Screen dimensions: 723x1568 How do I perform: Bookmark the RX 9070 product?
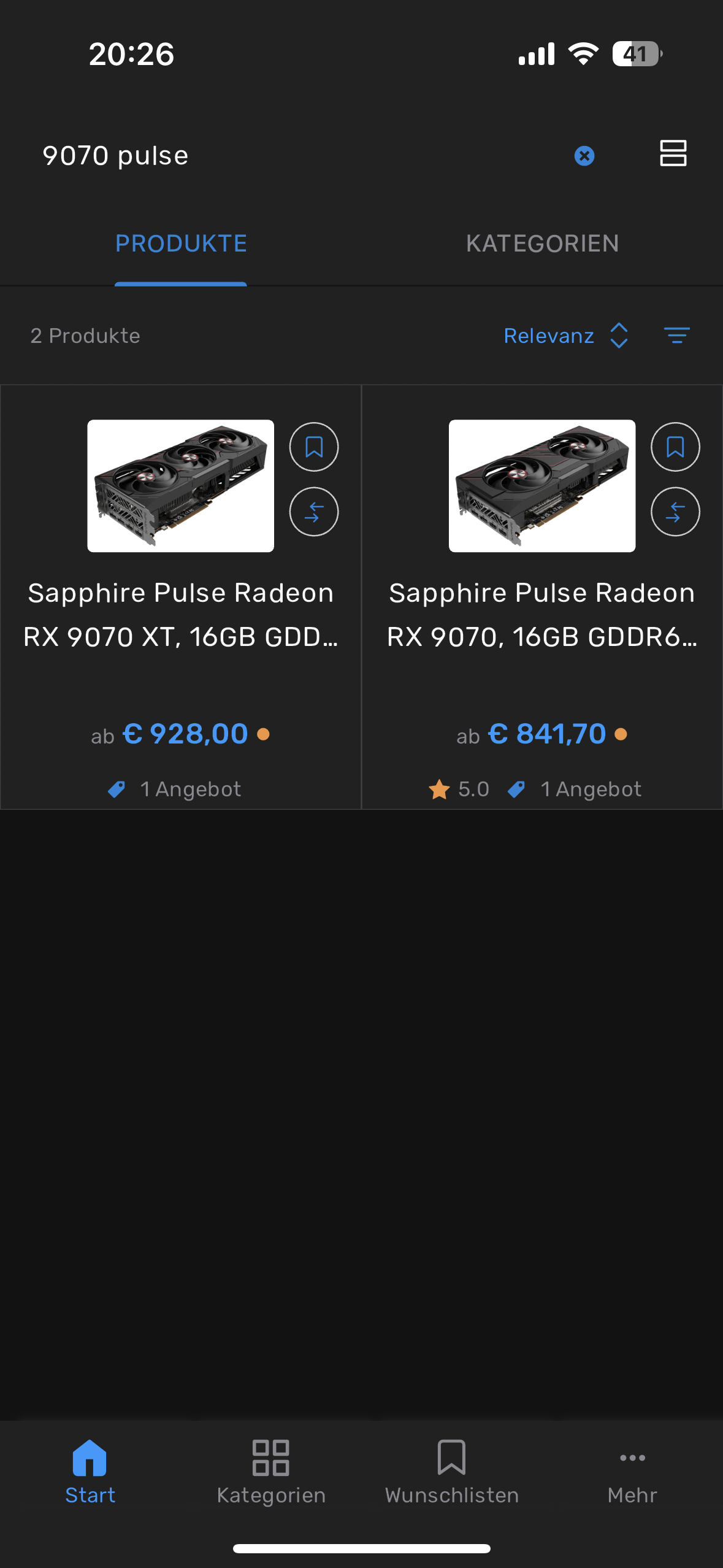pyautogui.click(x=675, y=448)
